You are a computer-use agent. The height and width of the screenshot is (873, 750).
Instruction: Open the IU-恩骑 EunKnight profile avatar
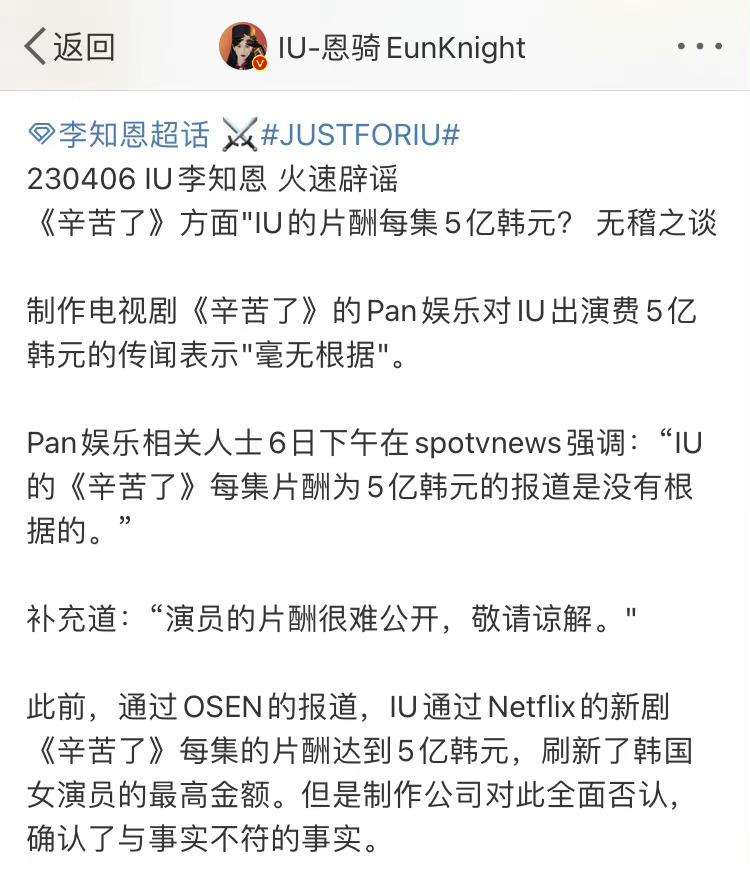click(x=243, y=47)
